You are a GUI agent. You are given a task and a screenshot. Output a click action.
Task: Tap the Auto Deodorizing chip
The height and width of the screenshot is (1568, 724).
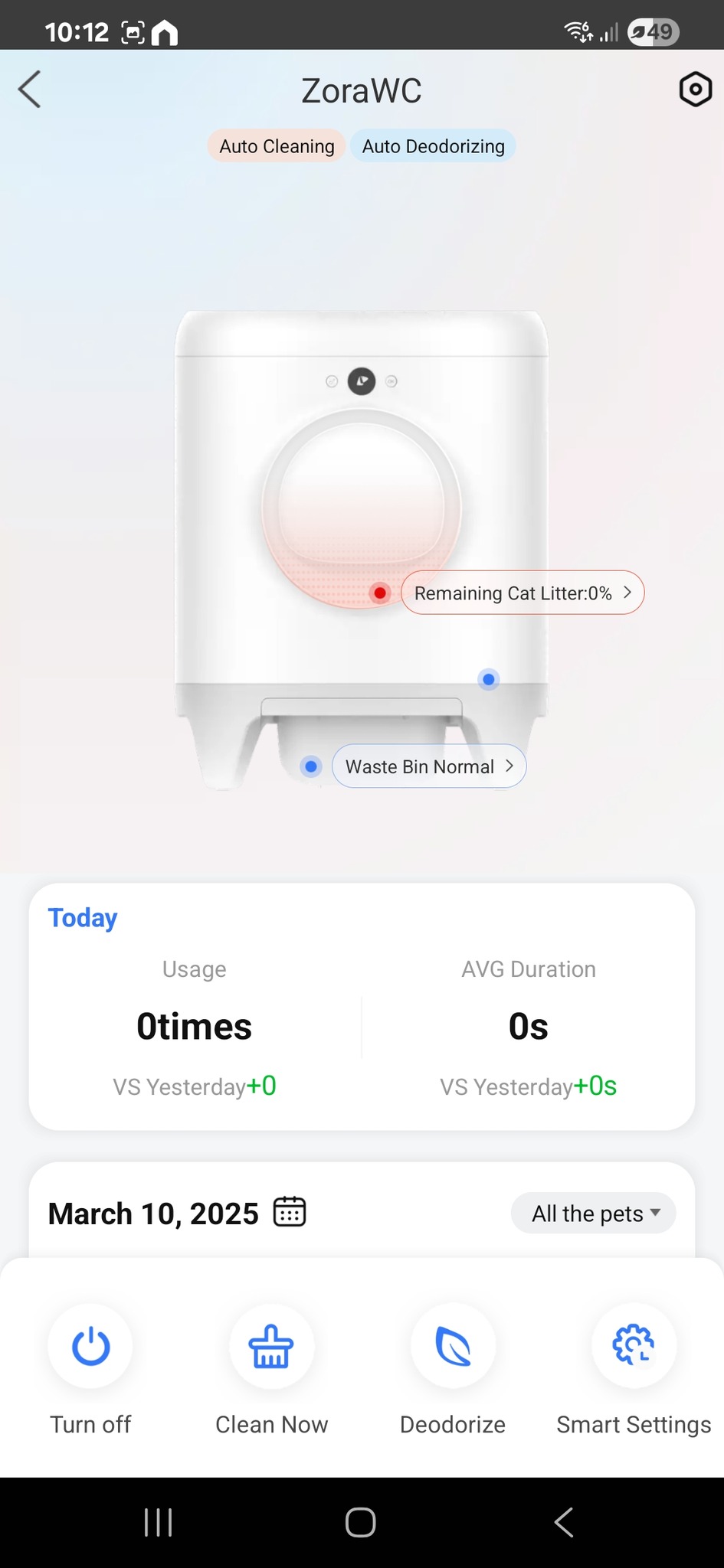433,146
